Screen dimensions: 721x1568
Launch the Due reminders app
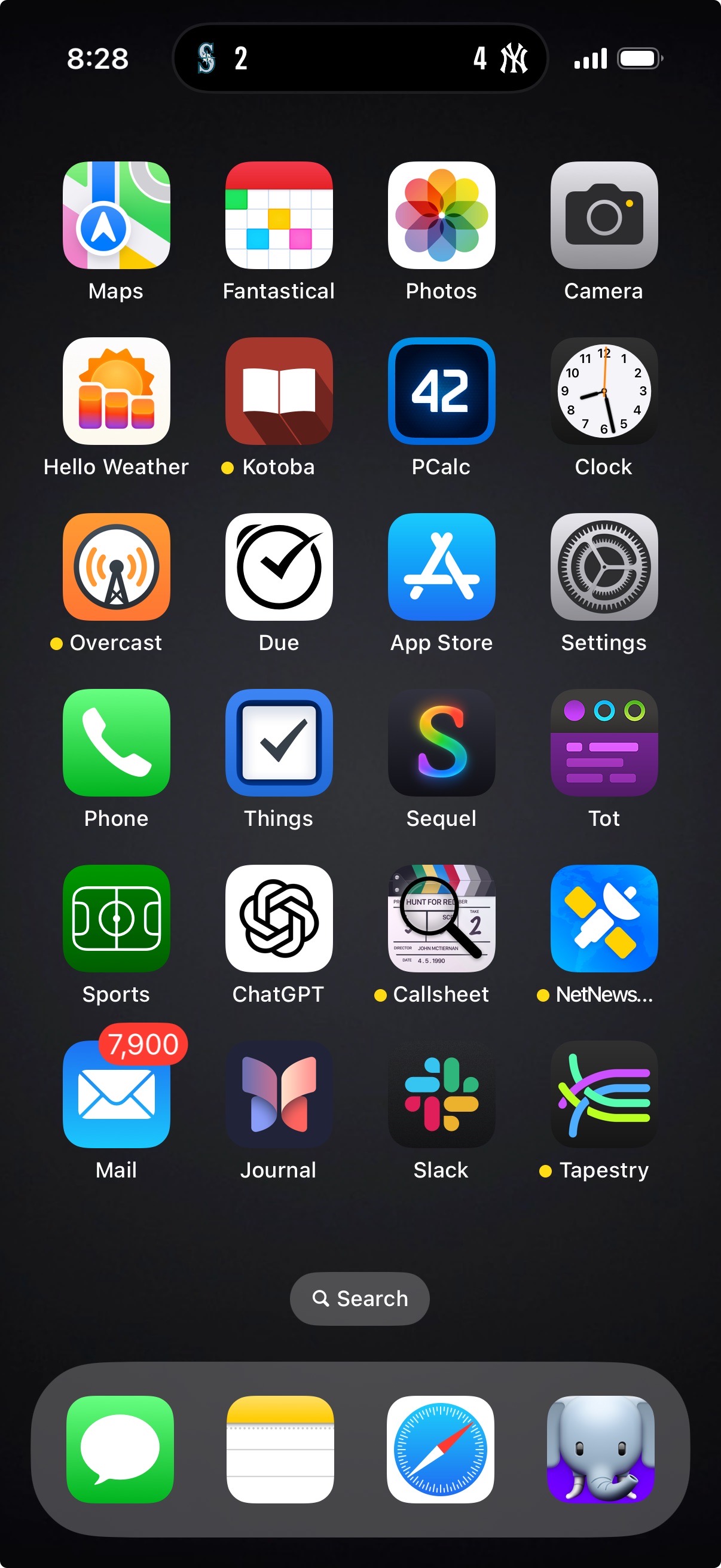[279, 567]
